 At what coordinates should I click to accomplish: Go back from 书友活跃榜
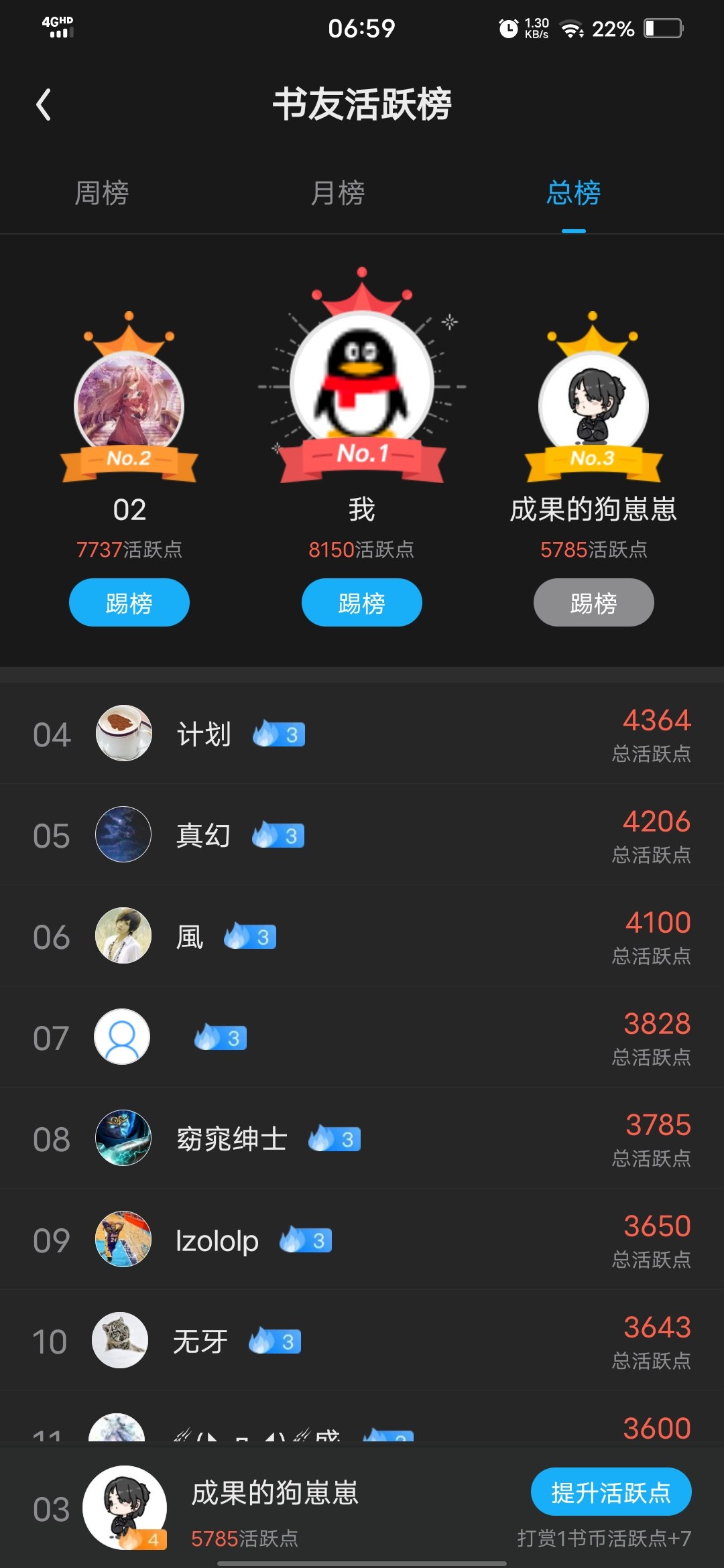[x=44, y=105]
